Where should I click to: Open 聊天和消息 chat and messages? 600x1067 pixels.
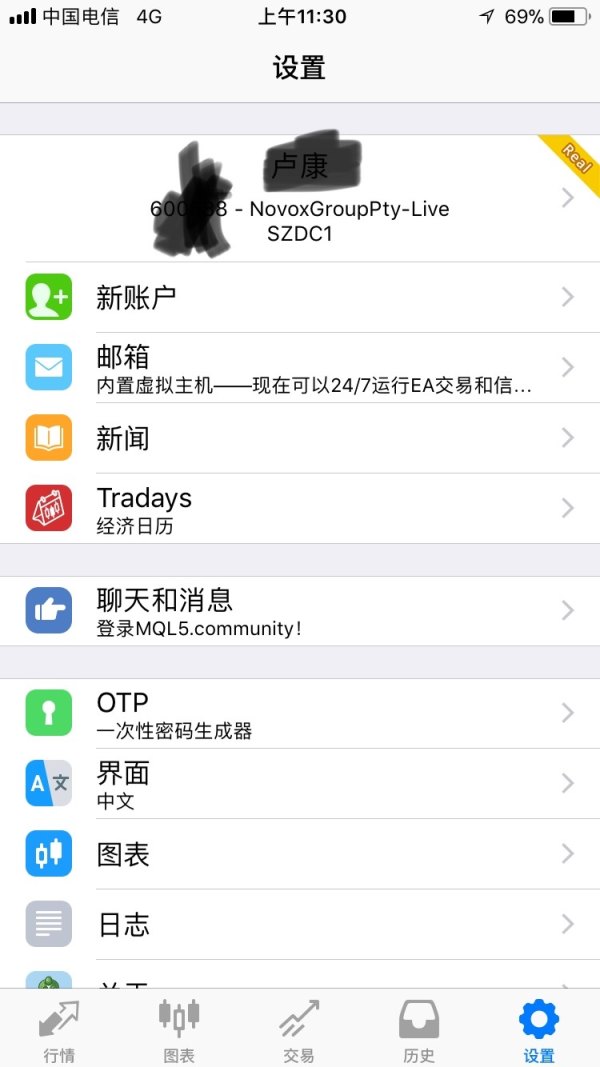[x=300, y=610]
